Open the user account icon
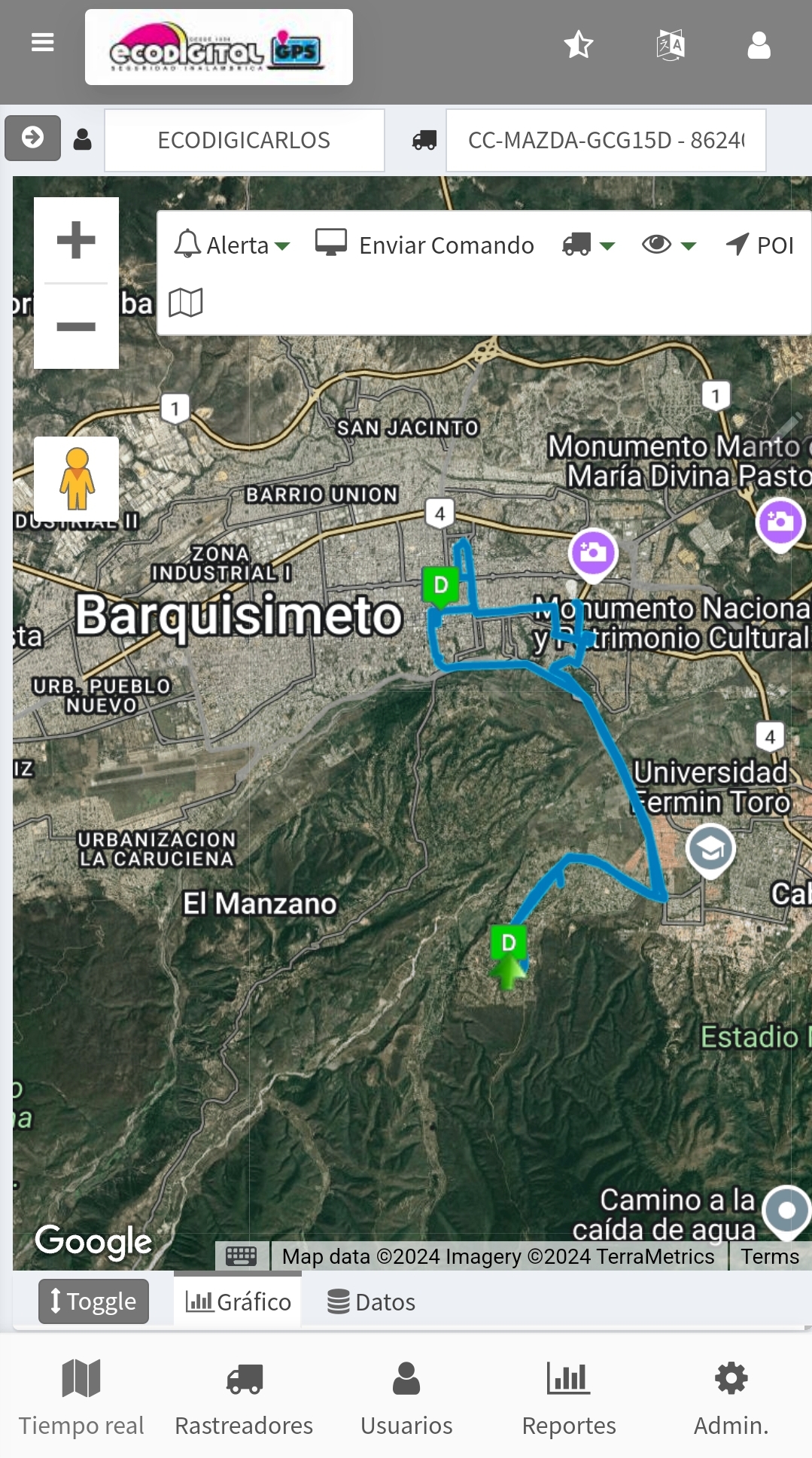The height and width of the screenshot is (1458, 812). click(x=759, y=45)
